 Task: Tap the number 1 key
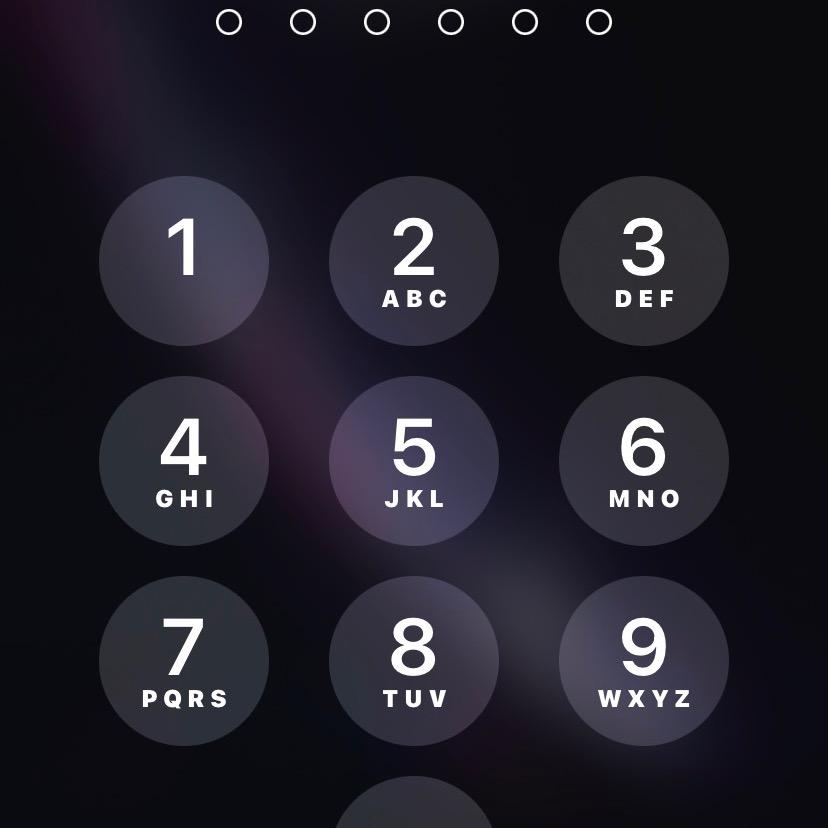(184, 261)
